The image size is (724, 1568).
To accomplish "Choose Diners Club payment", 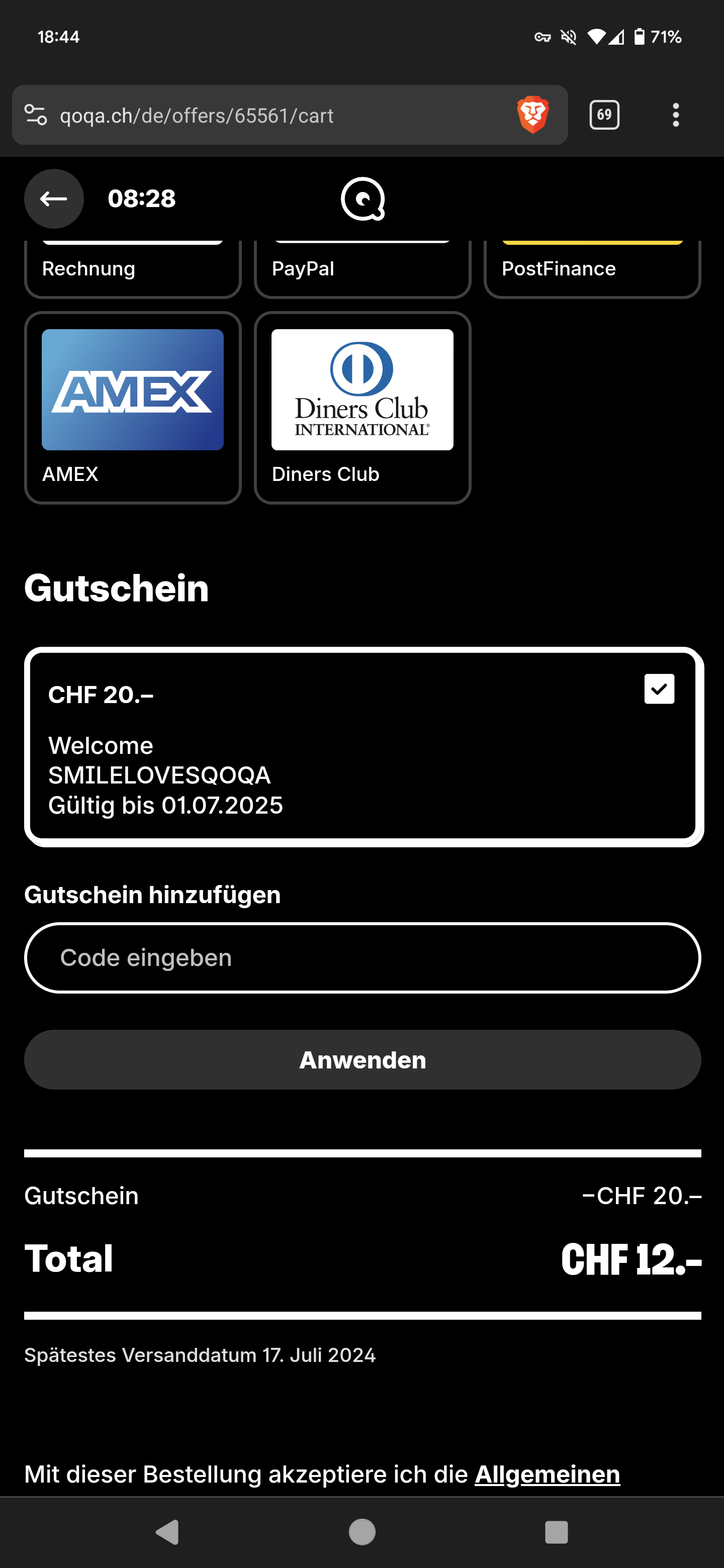I will 363,407.
